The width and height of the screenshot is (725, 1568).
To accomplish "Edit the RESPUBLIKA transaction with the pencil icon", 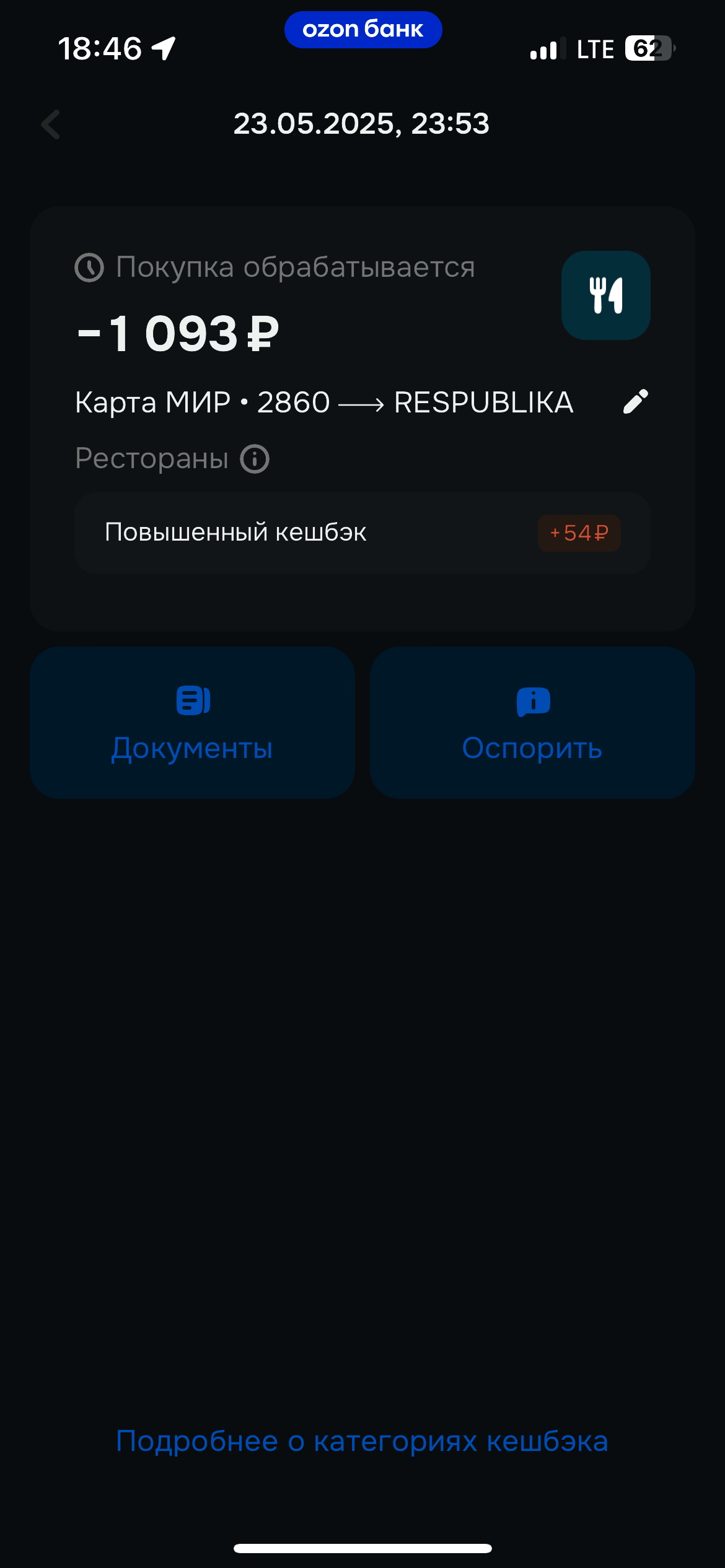I will point(635,402).
